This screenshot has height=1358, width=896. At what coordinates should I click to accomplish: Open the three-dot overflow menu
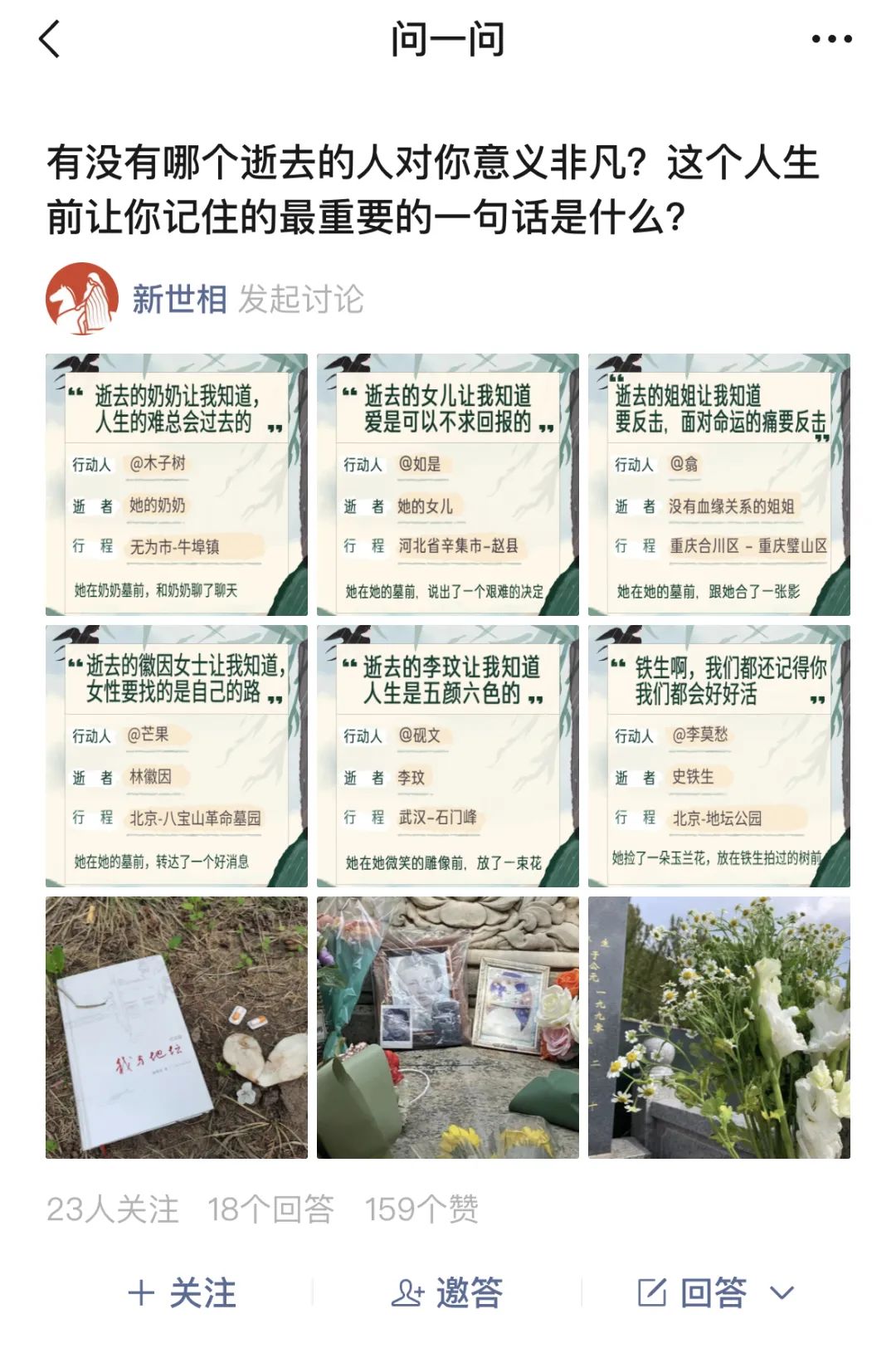pyautogui.click(x=831, y=39)
